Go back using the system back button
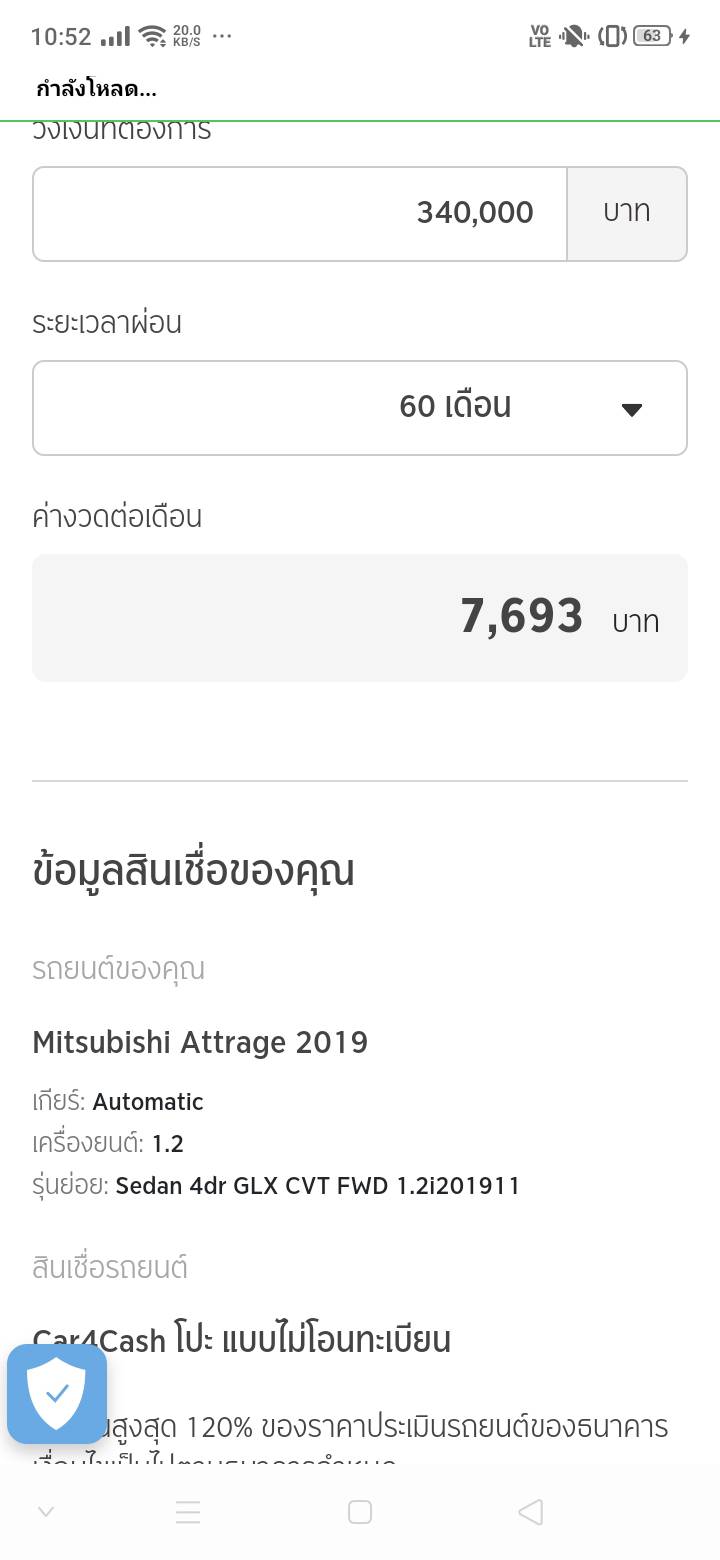Image resolution: width=720 pixels, height=1560 pixels. 531,1512
